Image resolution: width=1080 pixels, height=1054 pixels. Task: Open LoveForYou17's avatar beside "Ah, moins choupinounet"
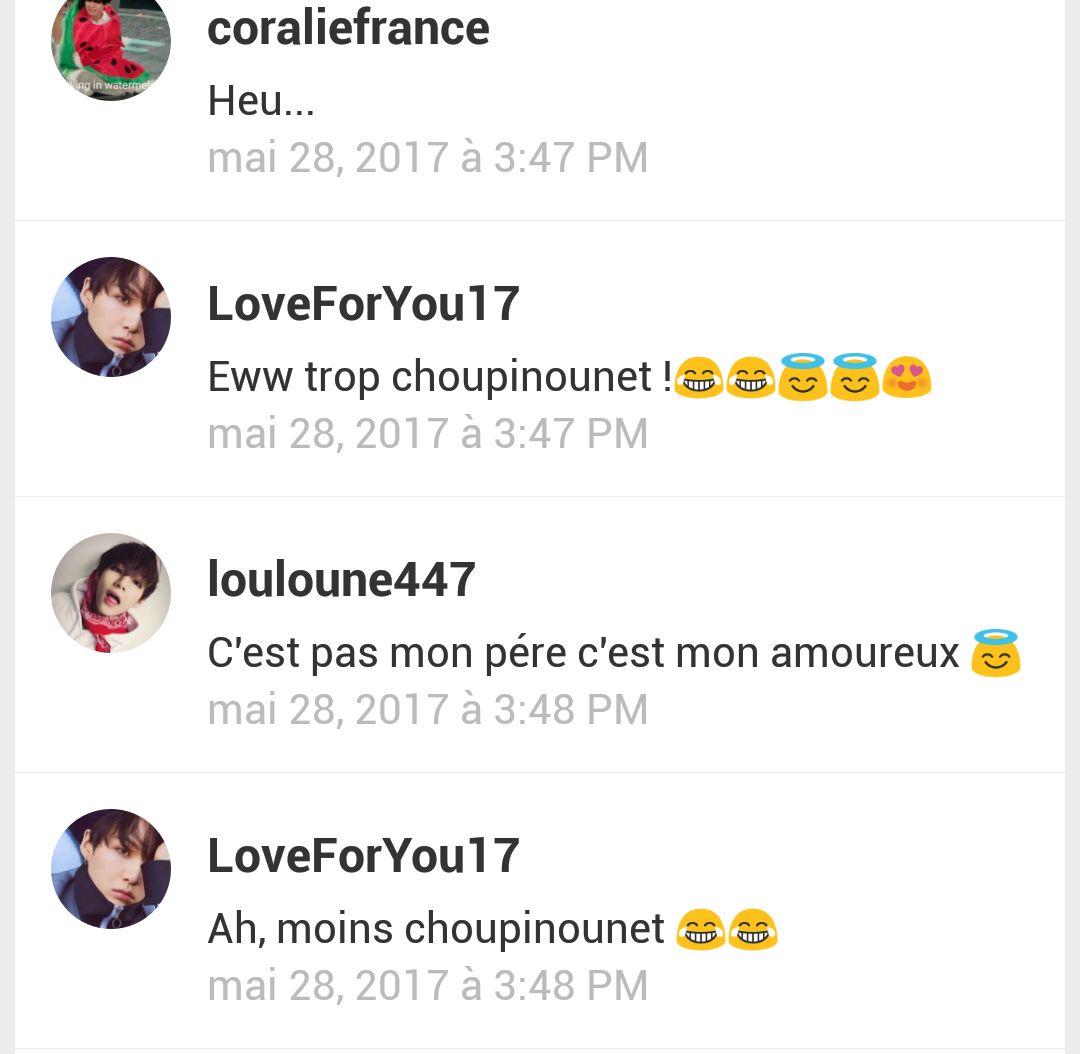[110, 869]
